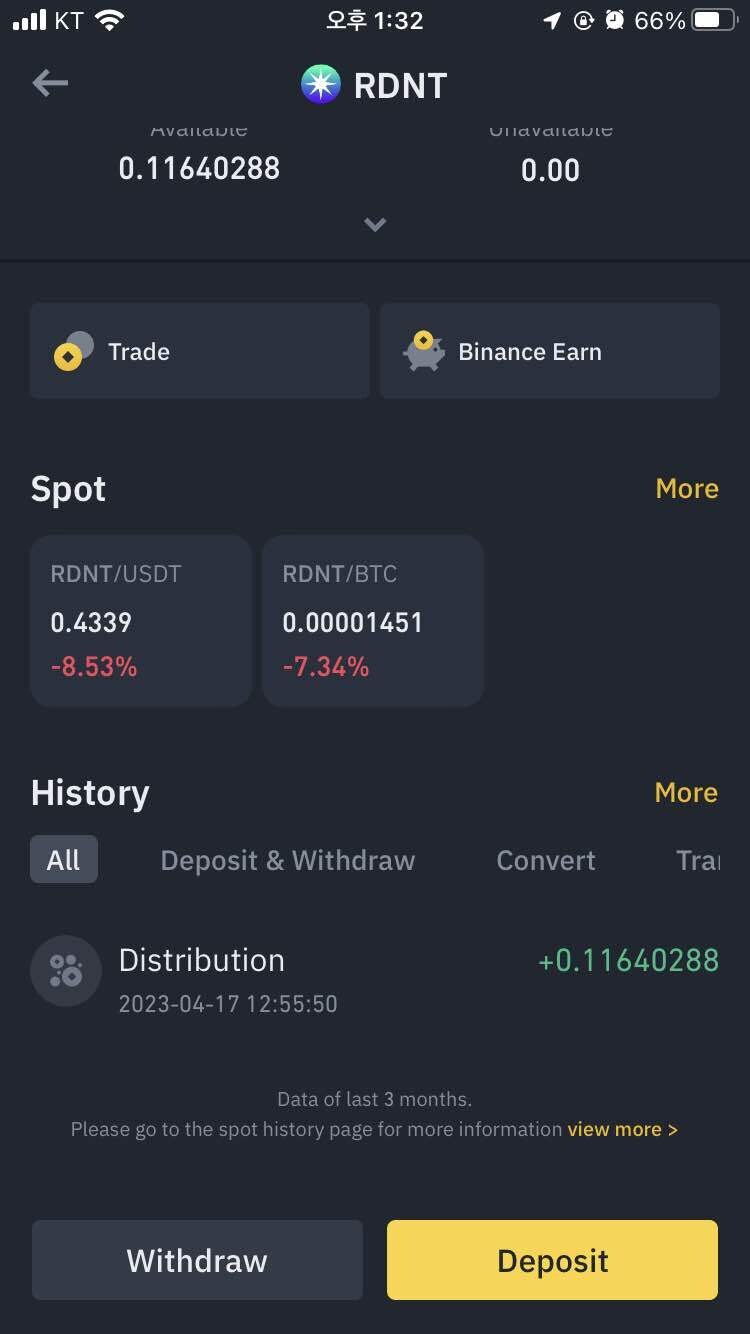Follow the view more link
This screenshot has width=750, height=1334.
click(x=623, y=1129)
